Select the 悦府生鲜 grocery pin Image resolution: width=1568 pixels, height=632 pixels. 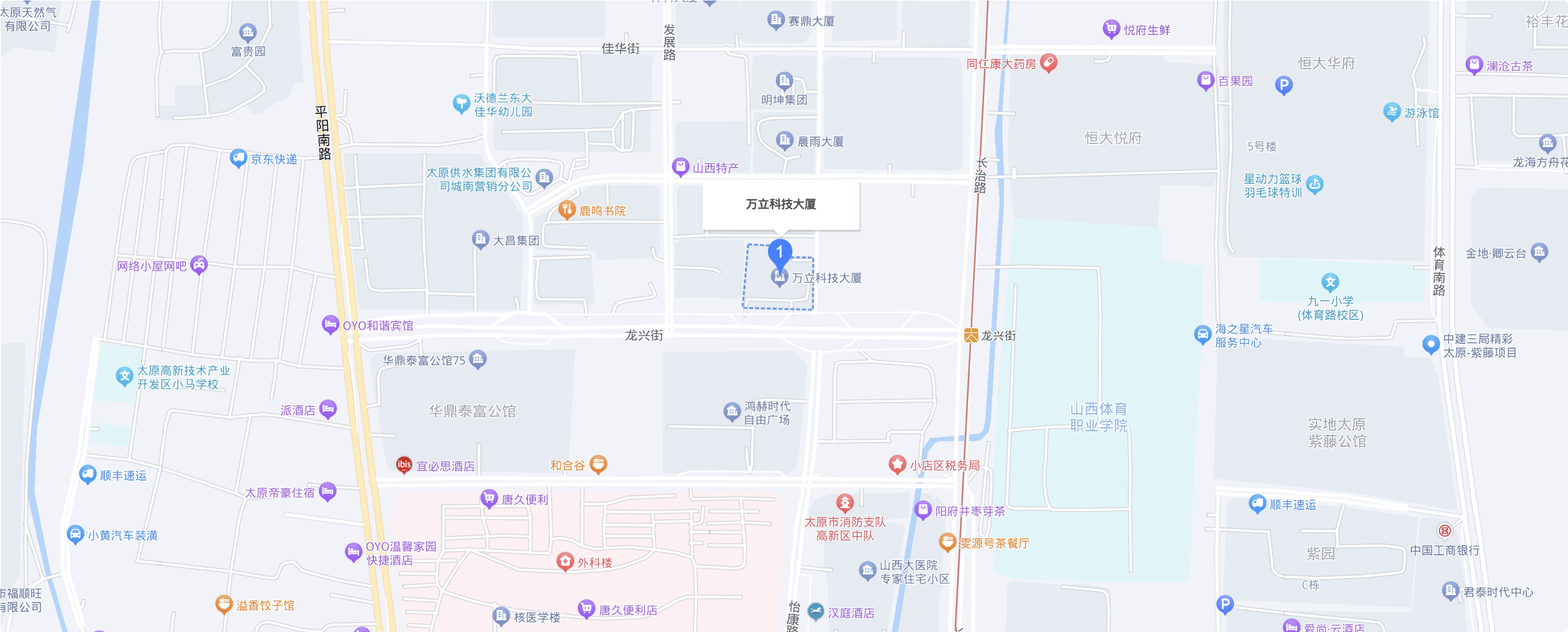(1111, 28)
